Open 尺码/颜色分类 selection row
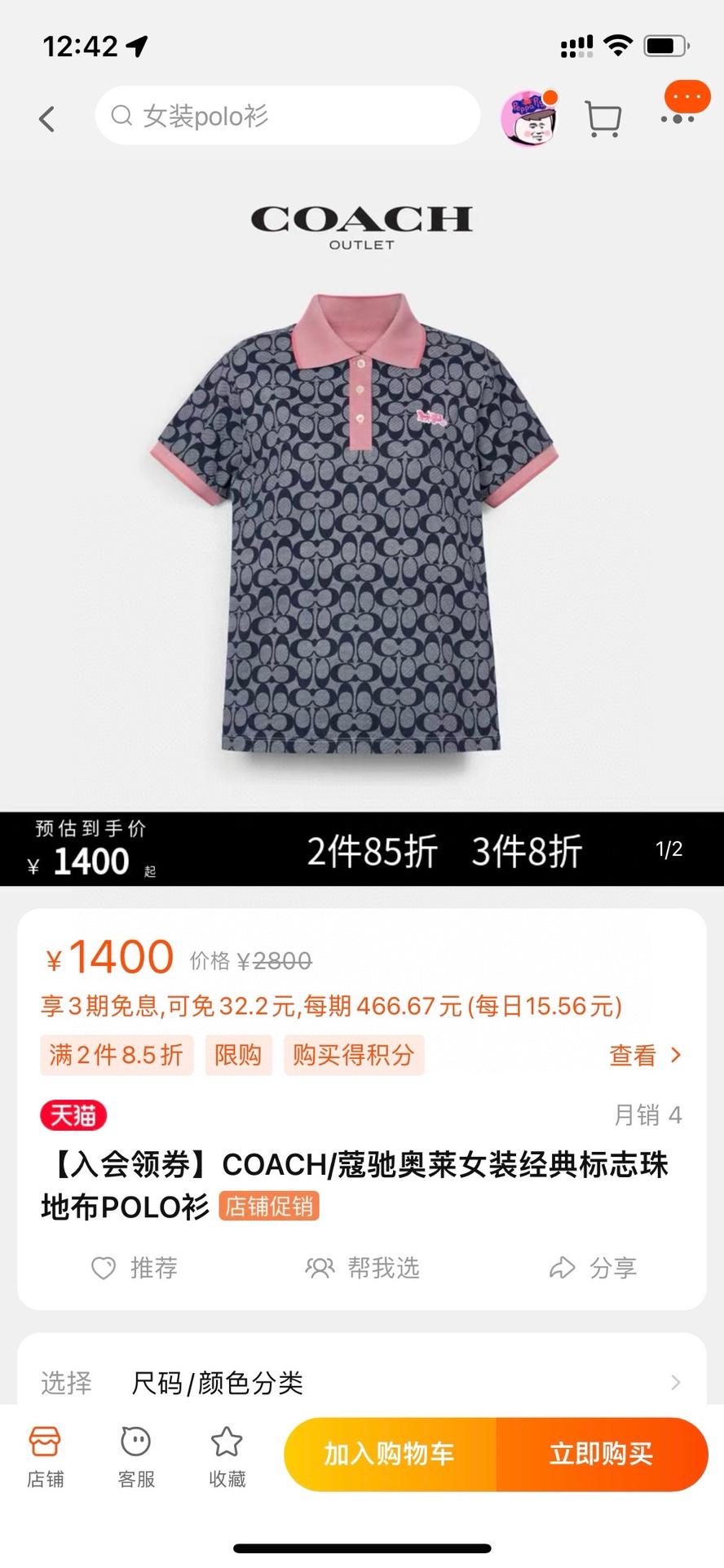The height and width of the screenshot is (1568, 724). tap(362, 1382)
